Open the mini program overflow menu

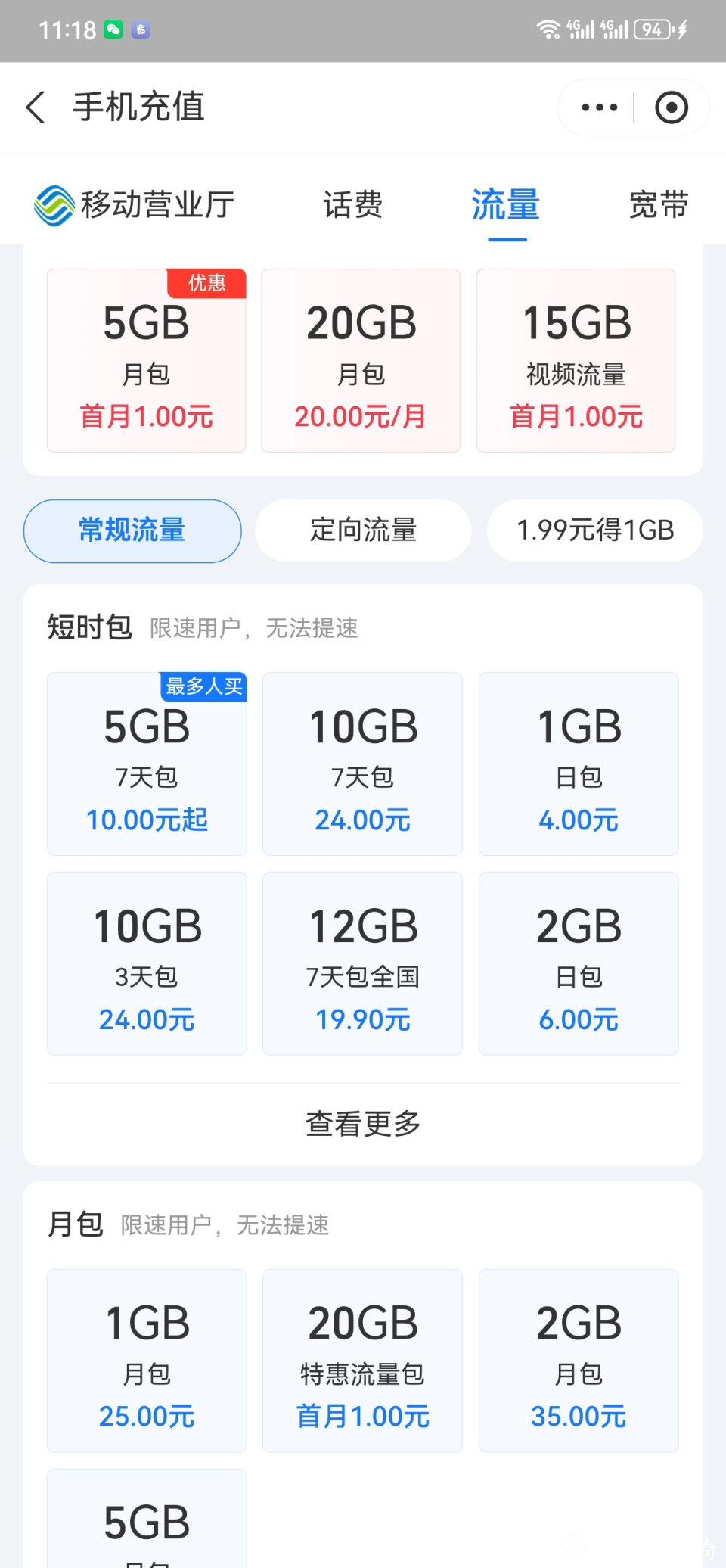tap(599, 107)
